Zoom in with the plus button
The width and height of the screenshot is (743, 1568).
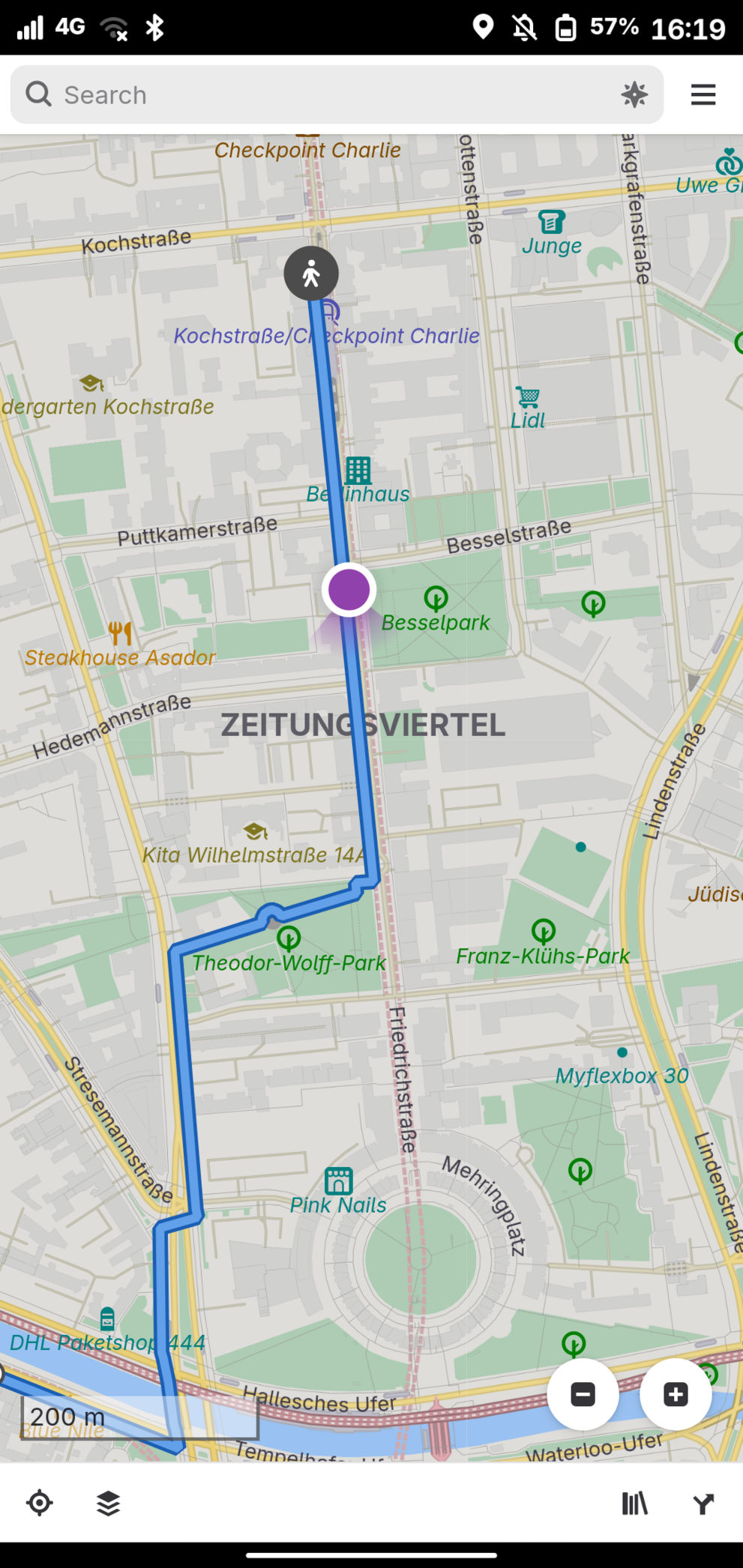(x=676, y=1394)
